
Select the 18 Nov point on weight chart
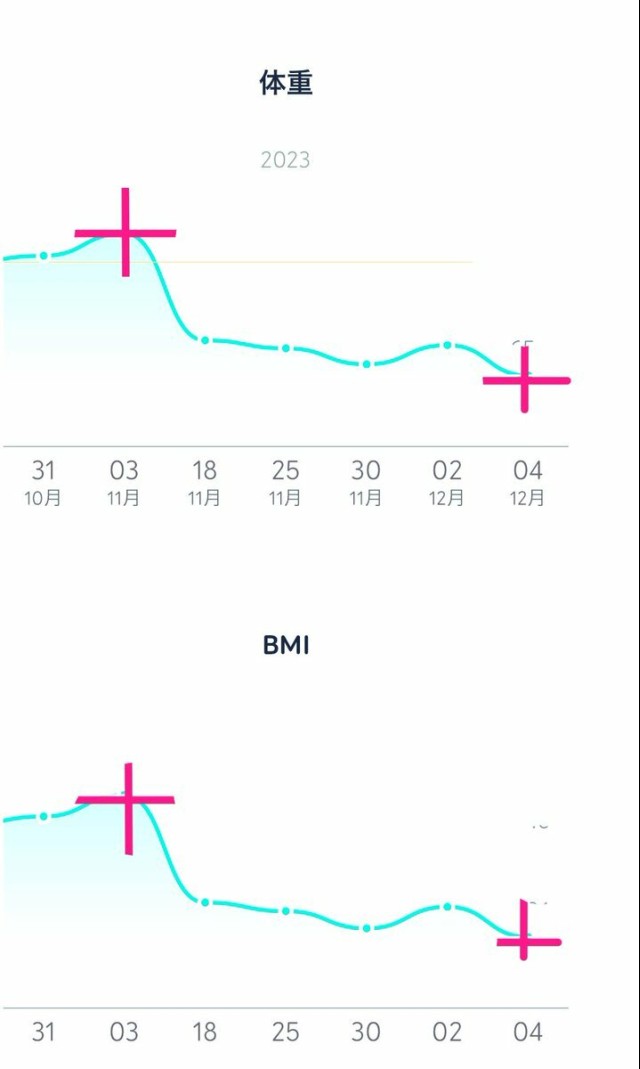(205, 340)
